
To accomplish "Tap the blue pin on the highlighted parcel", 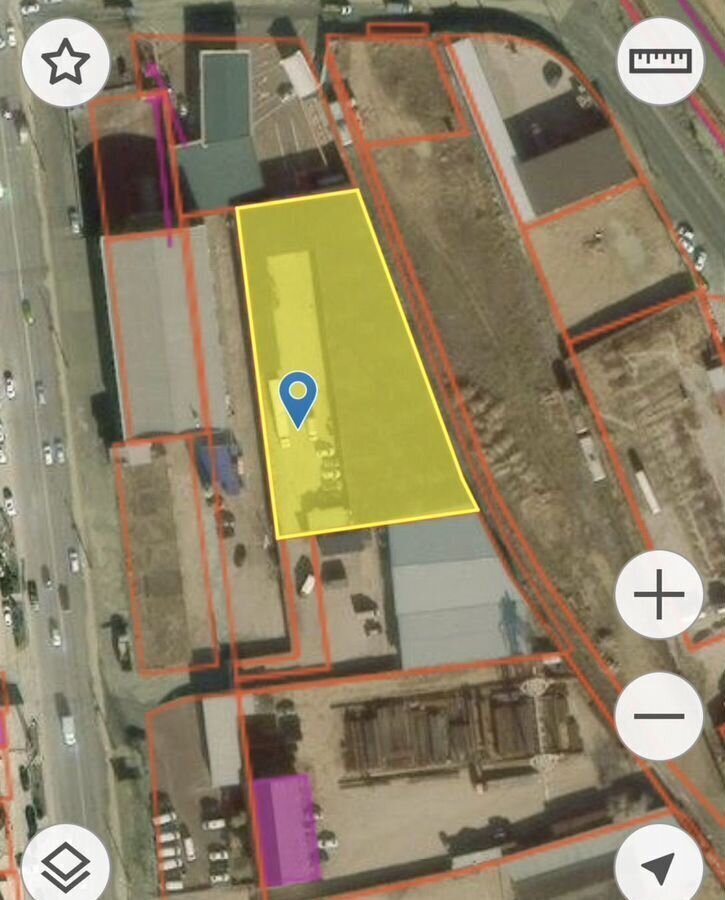I will click(x=298, y=395).
